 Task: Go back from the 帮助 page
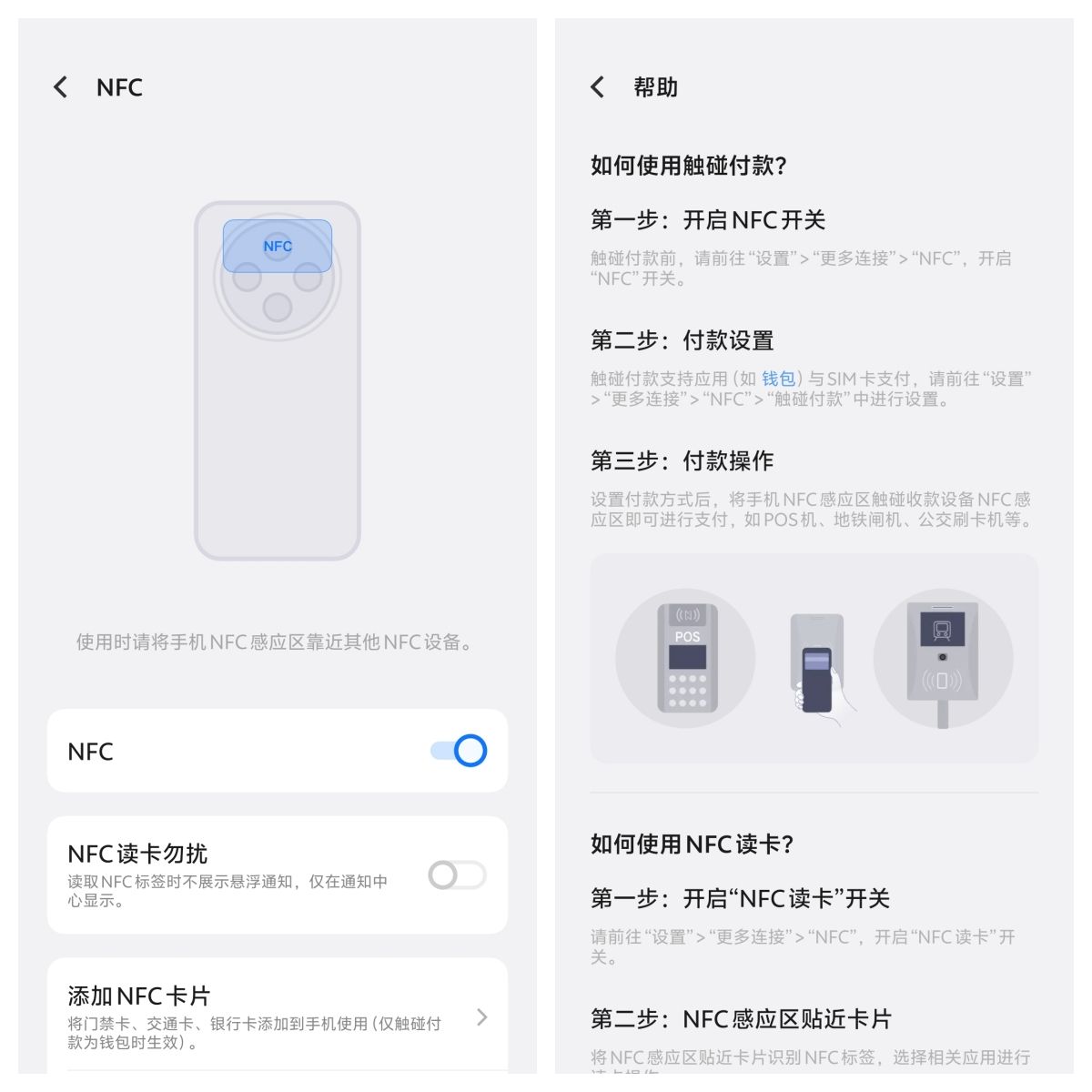[x=598, y=87]
